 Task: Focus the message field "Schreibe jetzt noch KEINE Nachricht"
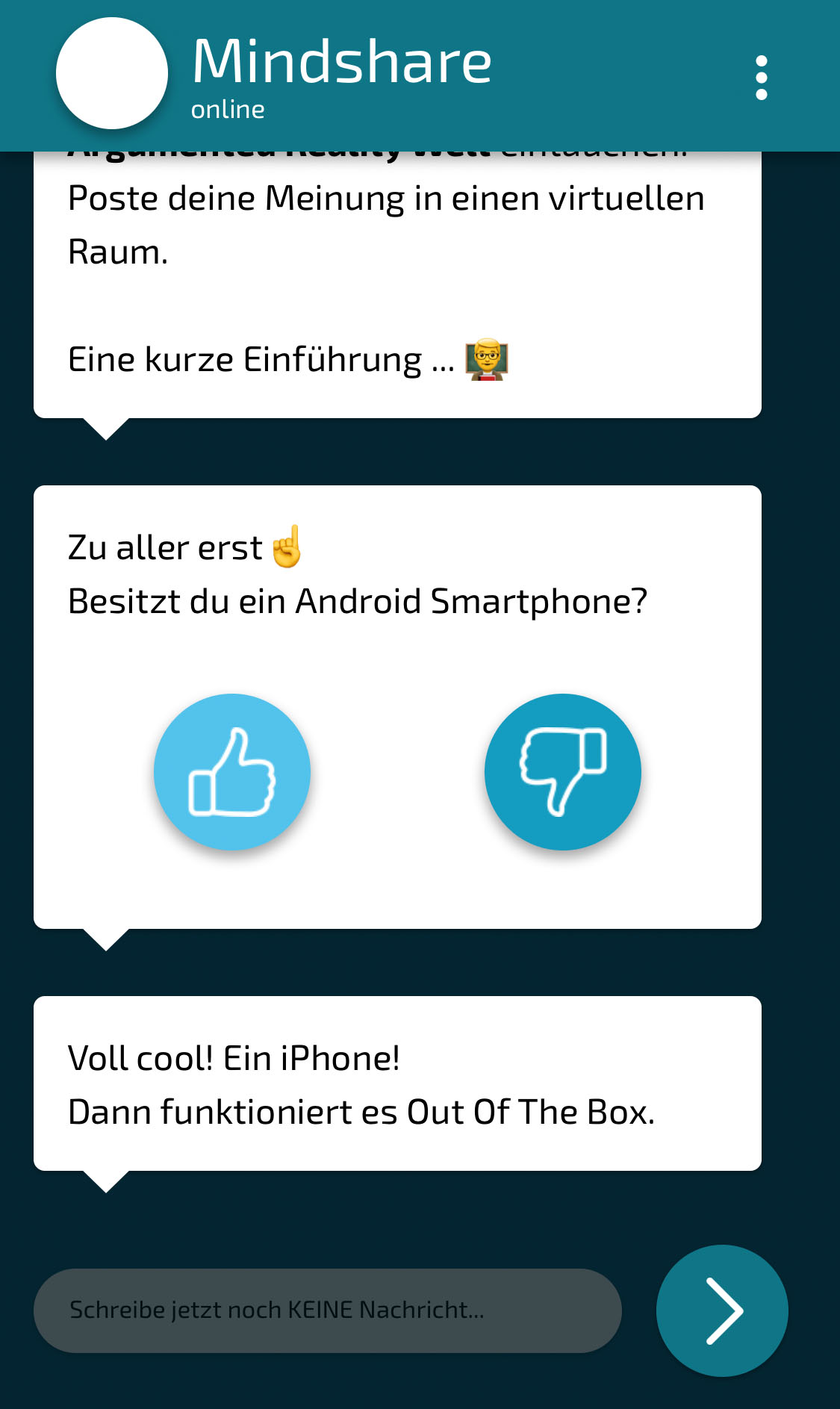[x=327, y=1310]
